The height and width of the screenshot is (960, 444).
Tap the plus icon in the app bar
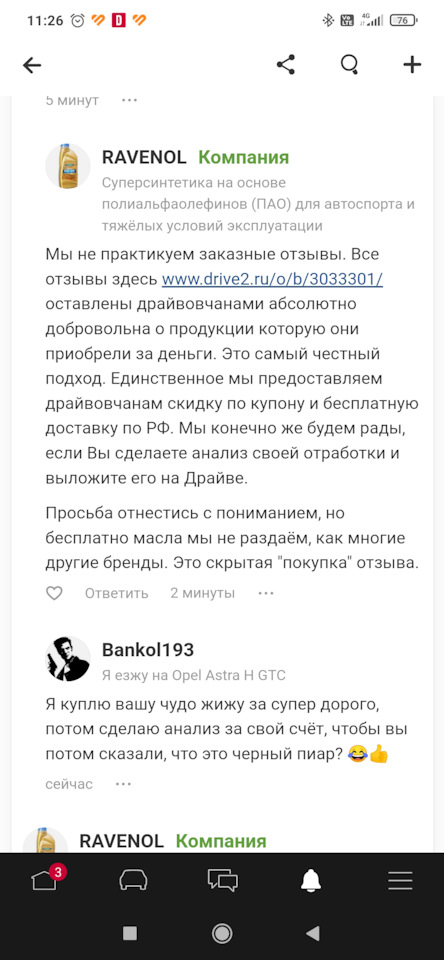(x=412, y=65)
